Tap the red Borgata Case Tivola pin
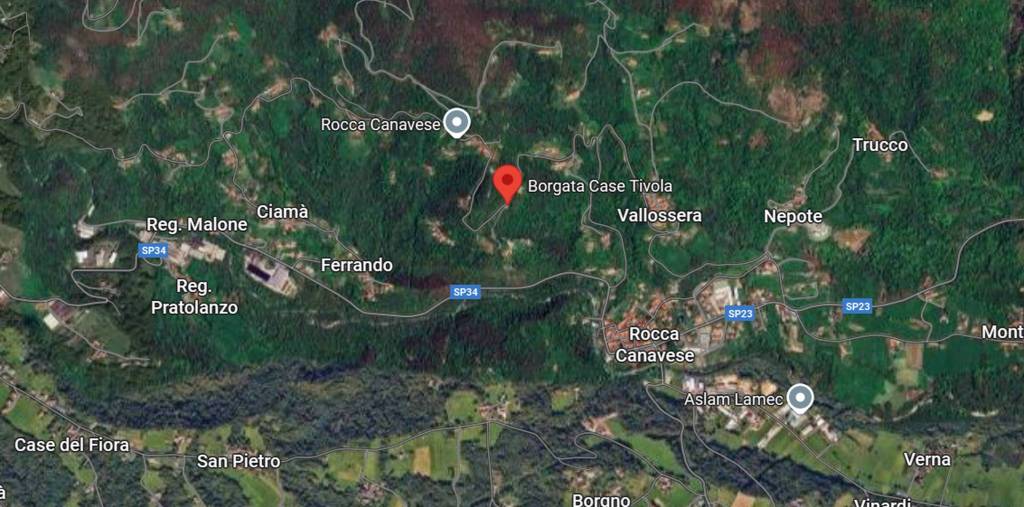 [508, 182]
